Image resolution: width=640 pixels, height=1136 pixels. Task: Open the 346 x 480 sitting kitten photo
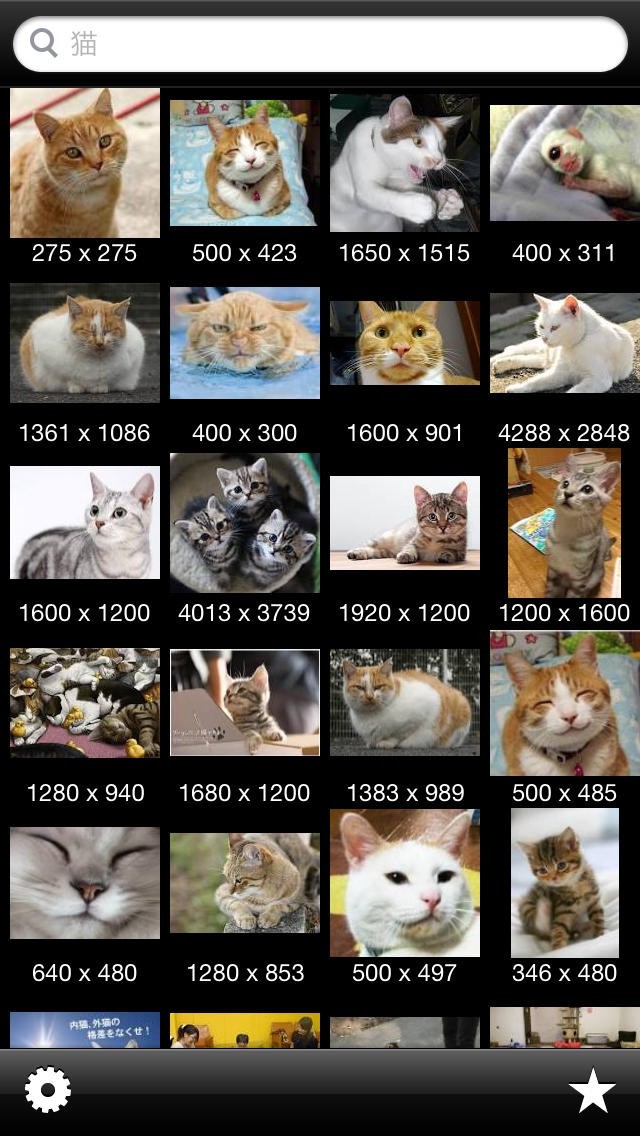(564, 883)
